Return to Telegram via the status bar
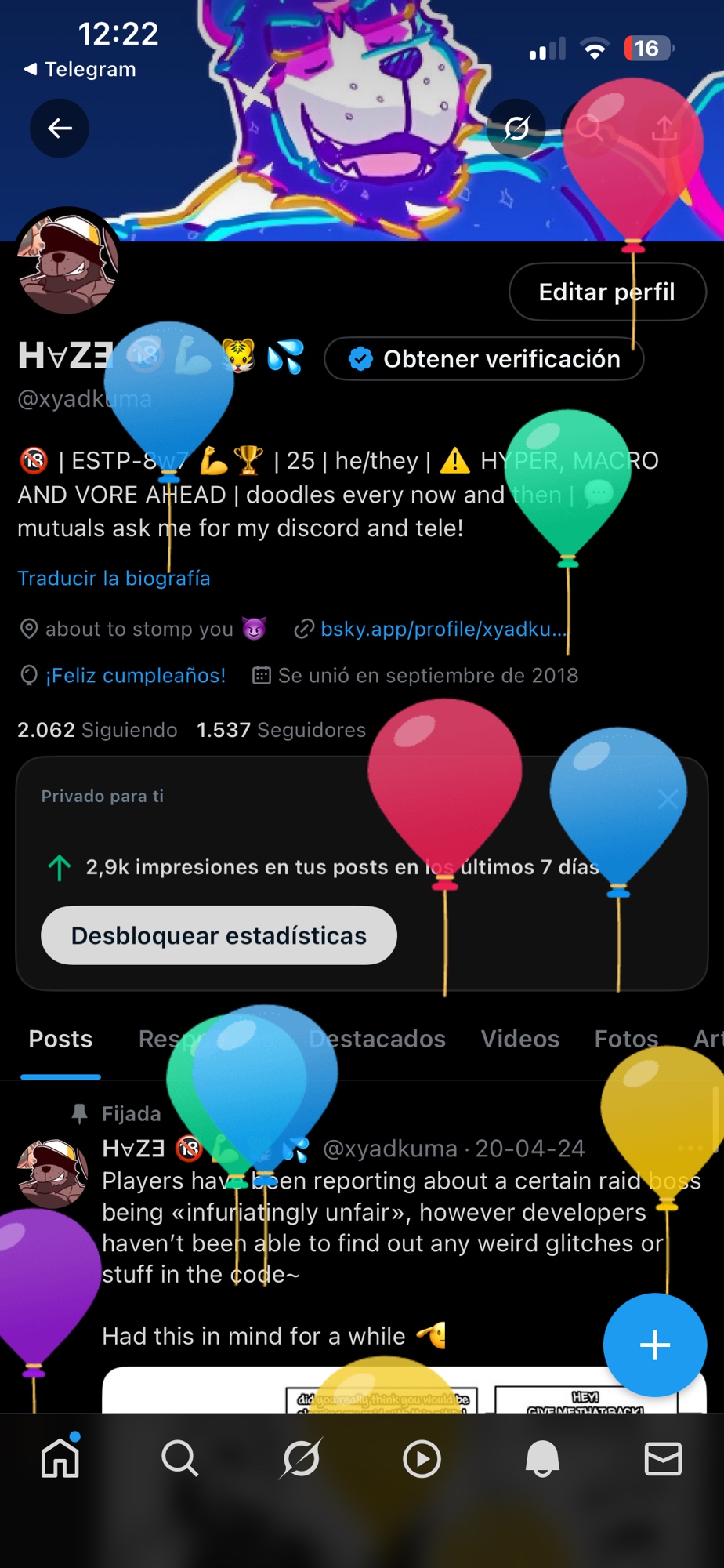The height and width of the screenshot is (1568, 724). tap(81, 69)
